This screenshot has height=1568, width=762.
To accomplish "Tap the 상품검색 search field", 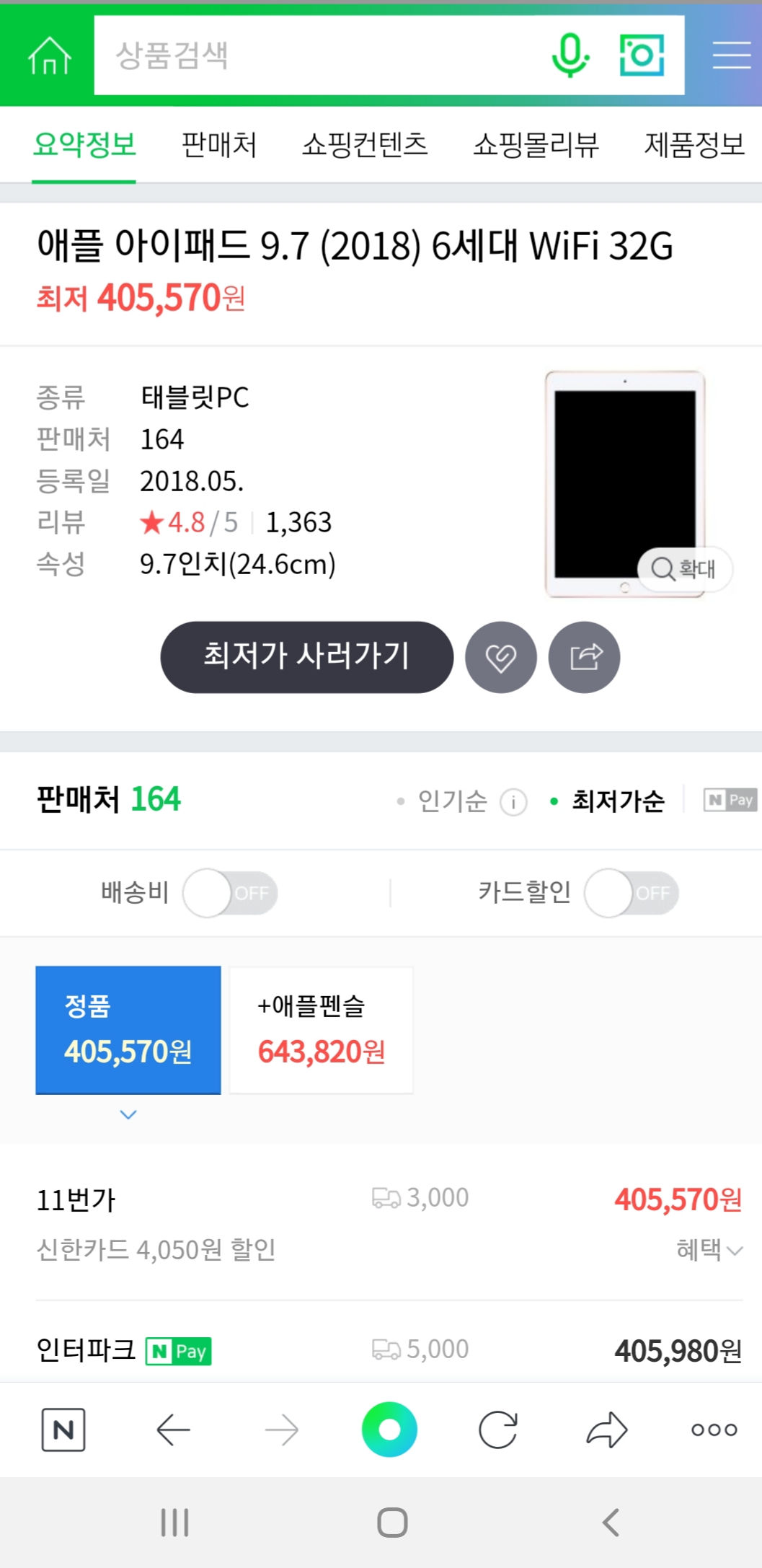I will point(317,56).
